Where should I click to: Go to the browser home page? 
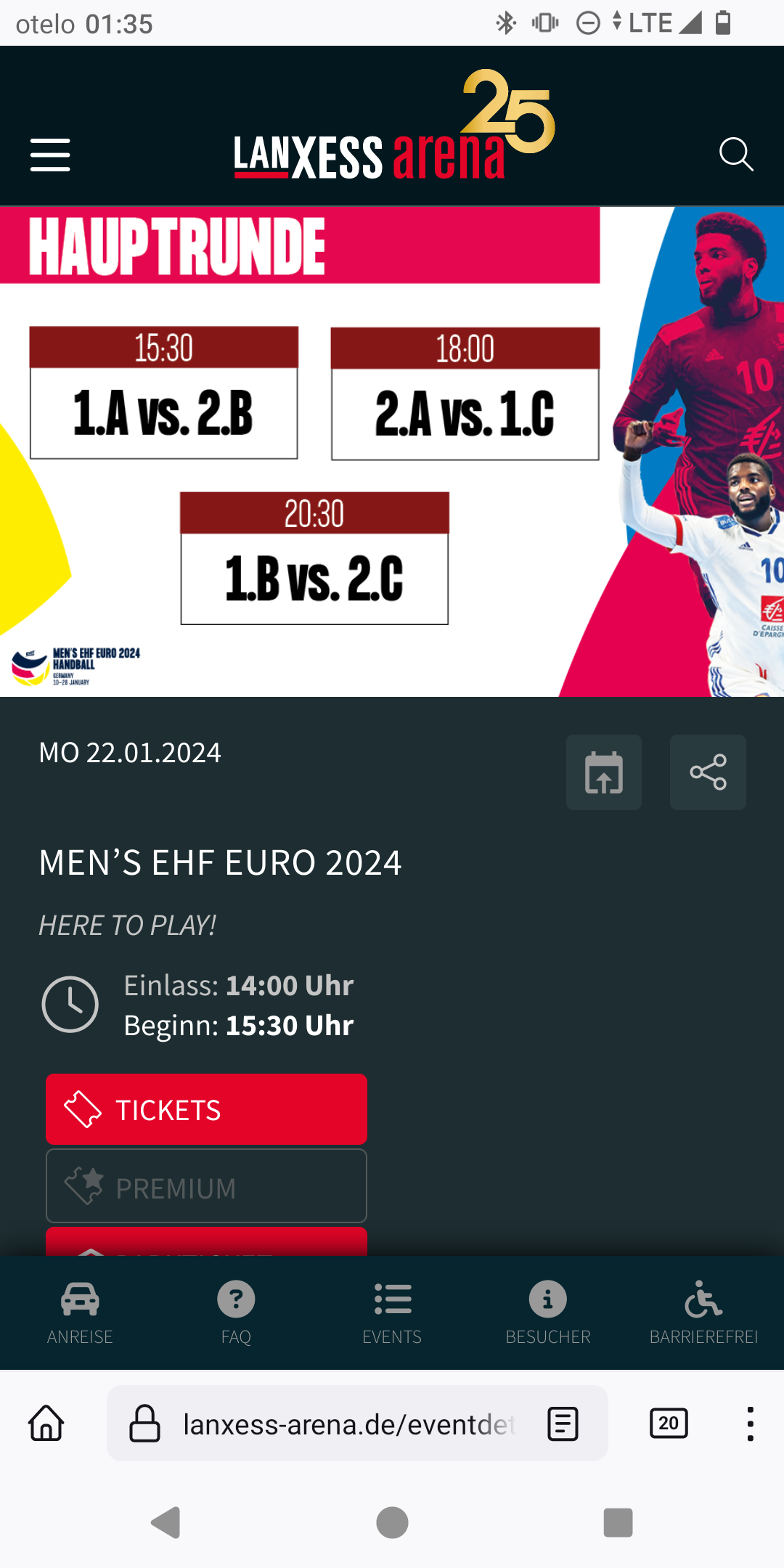46,1423
